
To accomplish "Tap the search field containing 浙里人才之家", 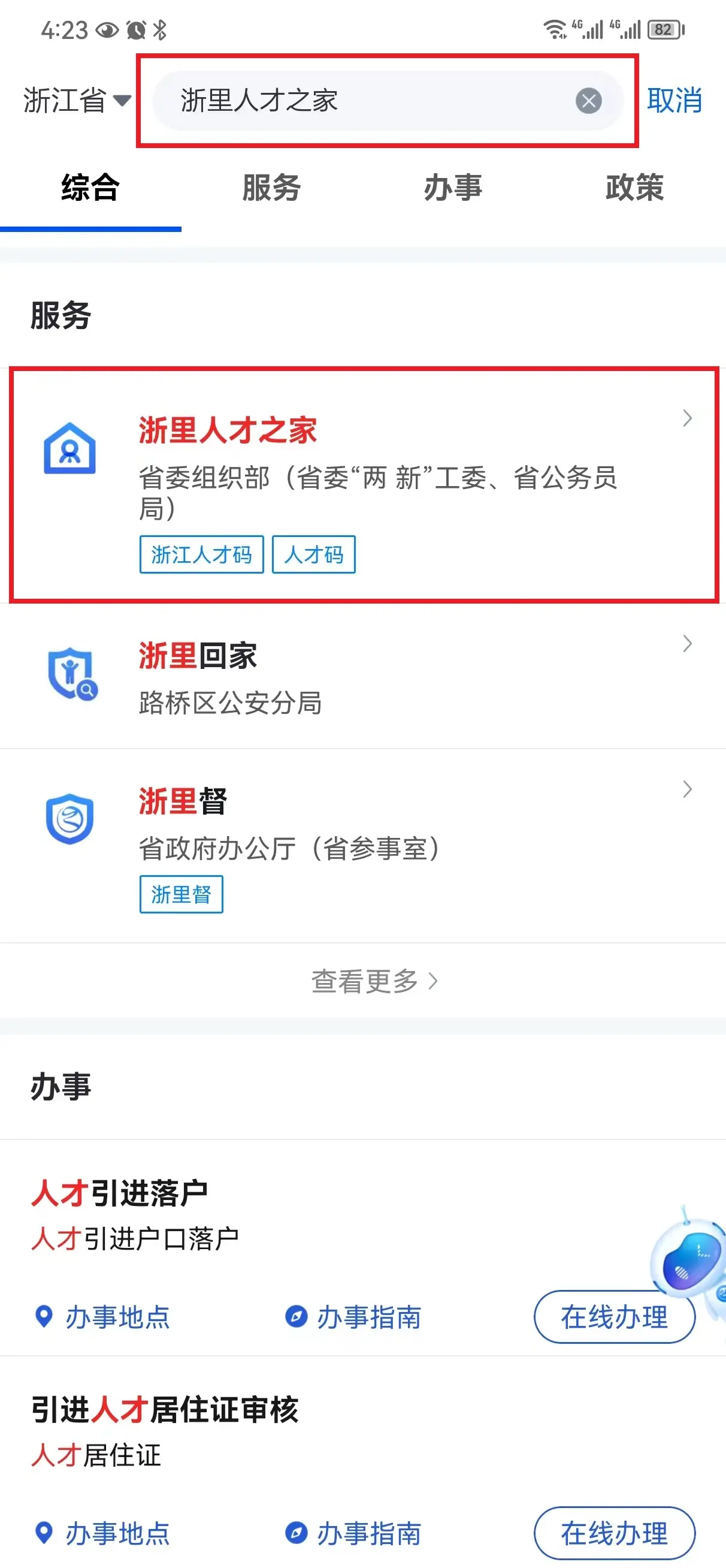I will pos(365,101).
